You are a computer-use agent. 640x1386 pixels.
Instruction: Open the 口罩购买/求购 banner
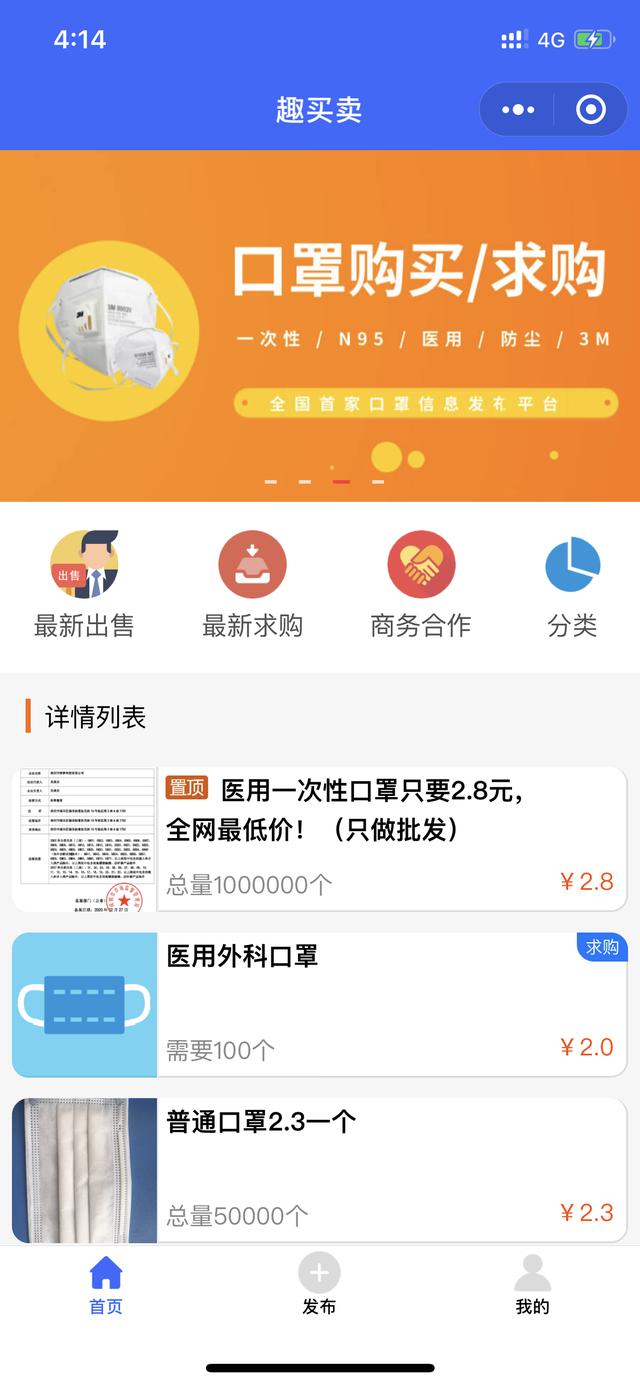click(320, 325)
